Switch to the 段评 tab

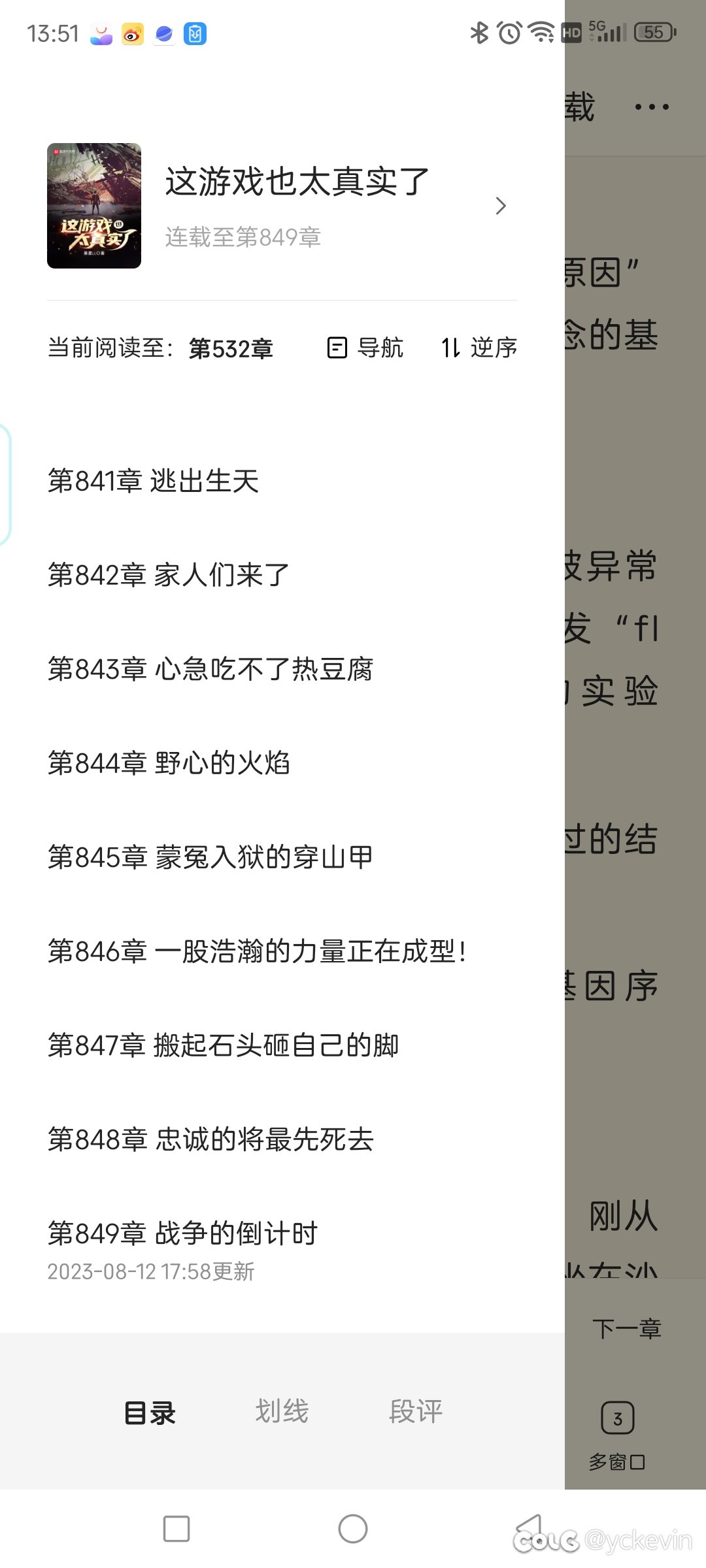(416, 1411)
